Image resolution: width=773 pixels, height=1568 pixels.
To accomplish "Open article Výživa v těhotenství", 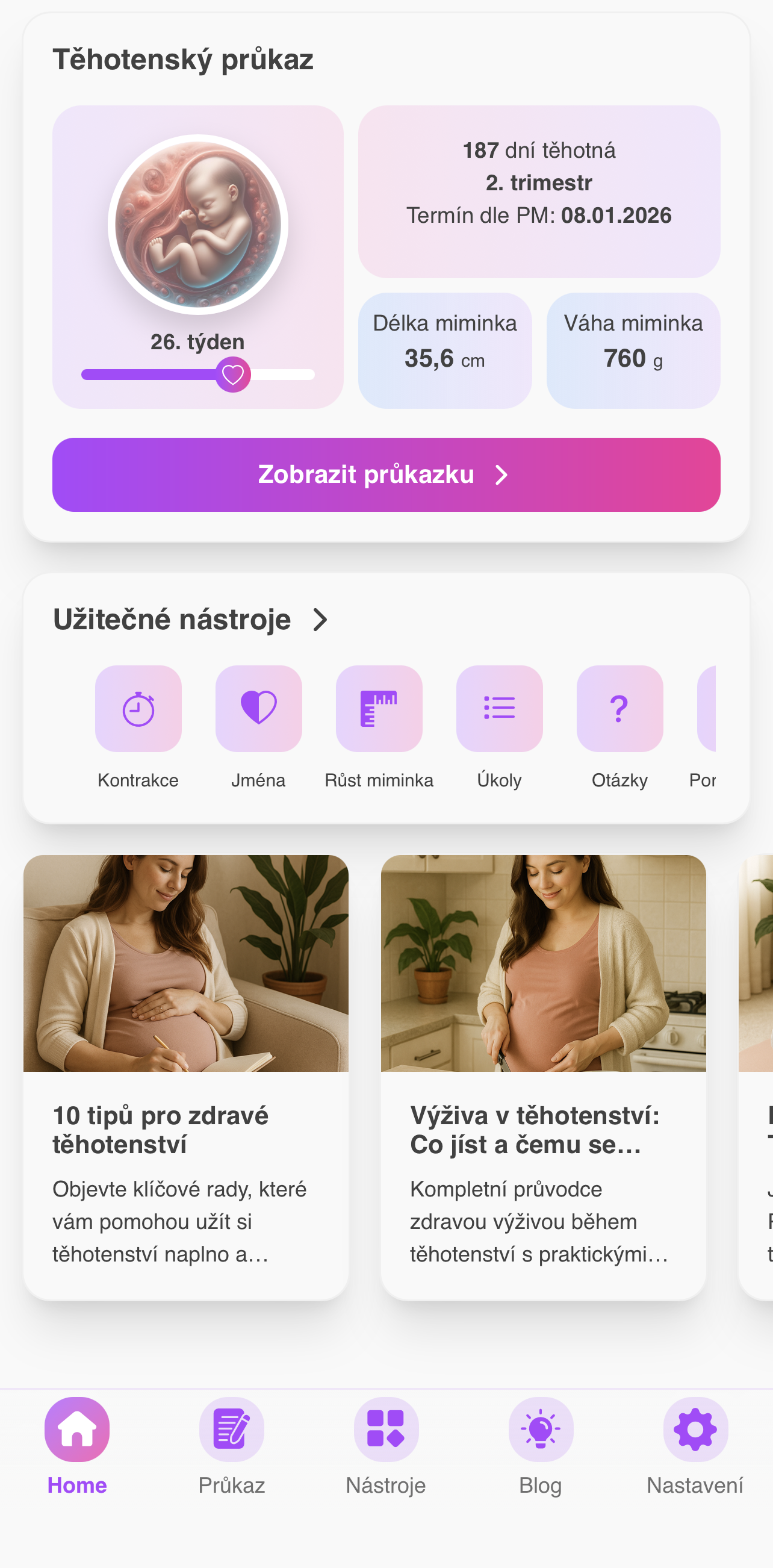I will tap(543, 1076).
